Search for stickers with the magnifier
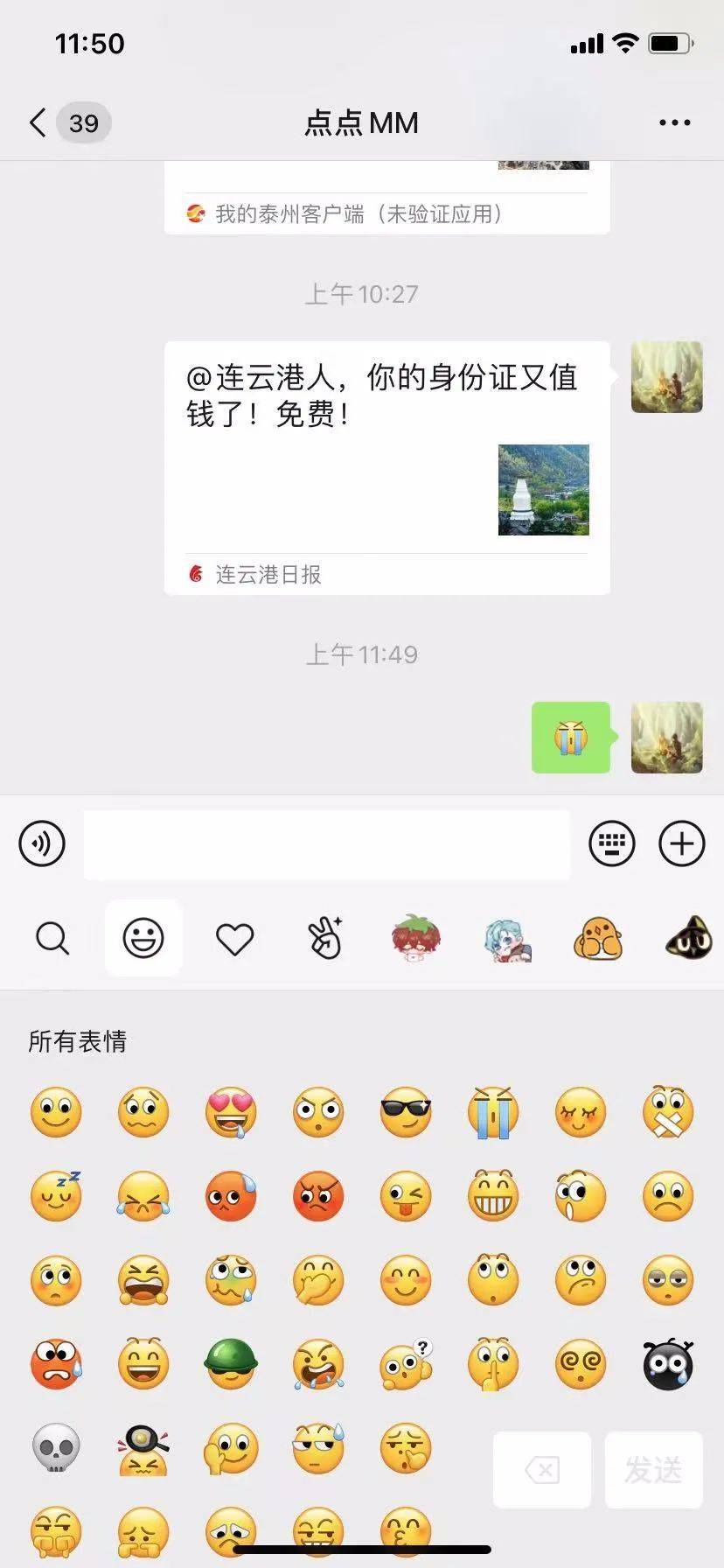 (x=52, y=938)
